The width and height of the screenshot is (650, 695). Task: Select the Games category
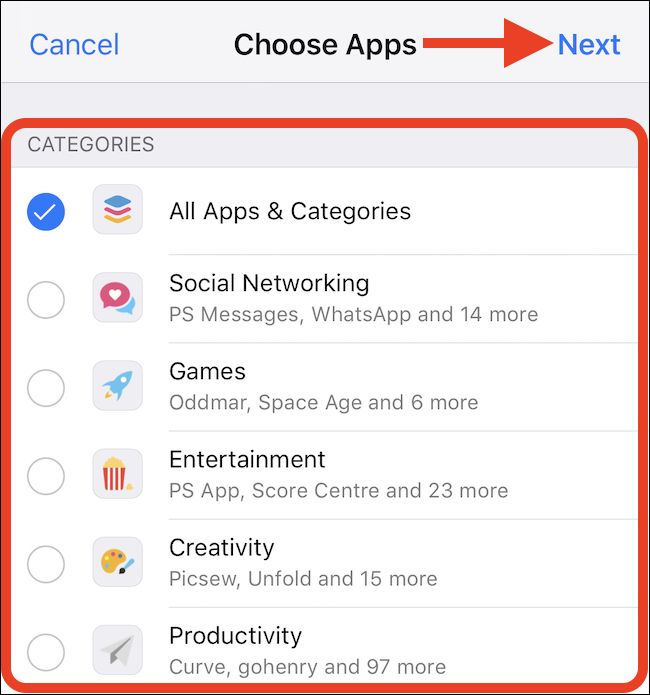(x=46, y=387)
